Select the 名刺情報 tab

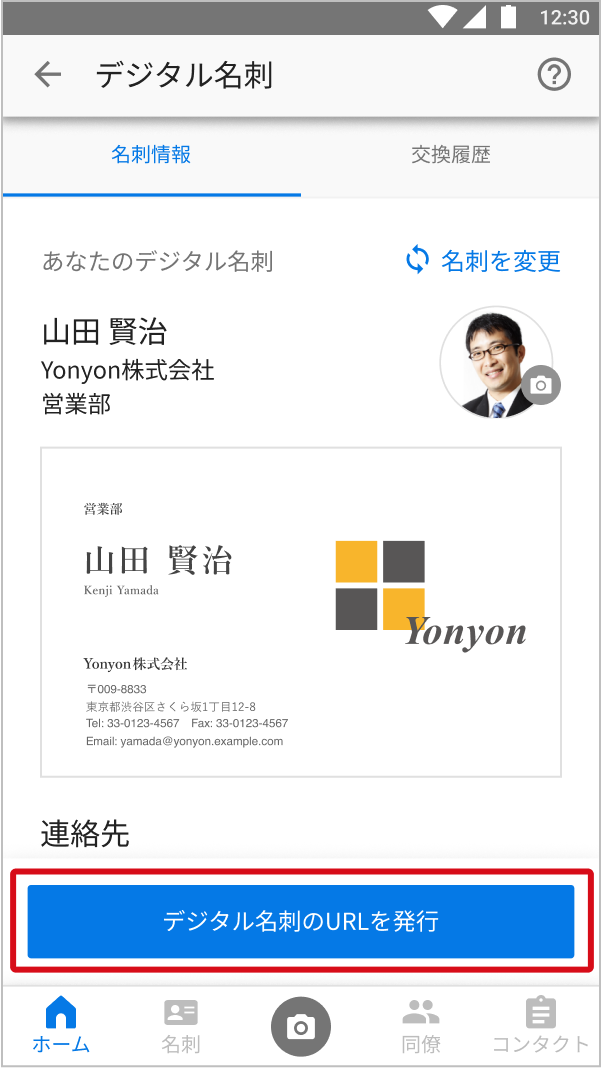tap(151, 155)
